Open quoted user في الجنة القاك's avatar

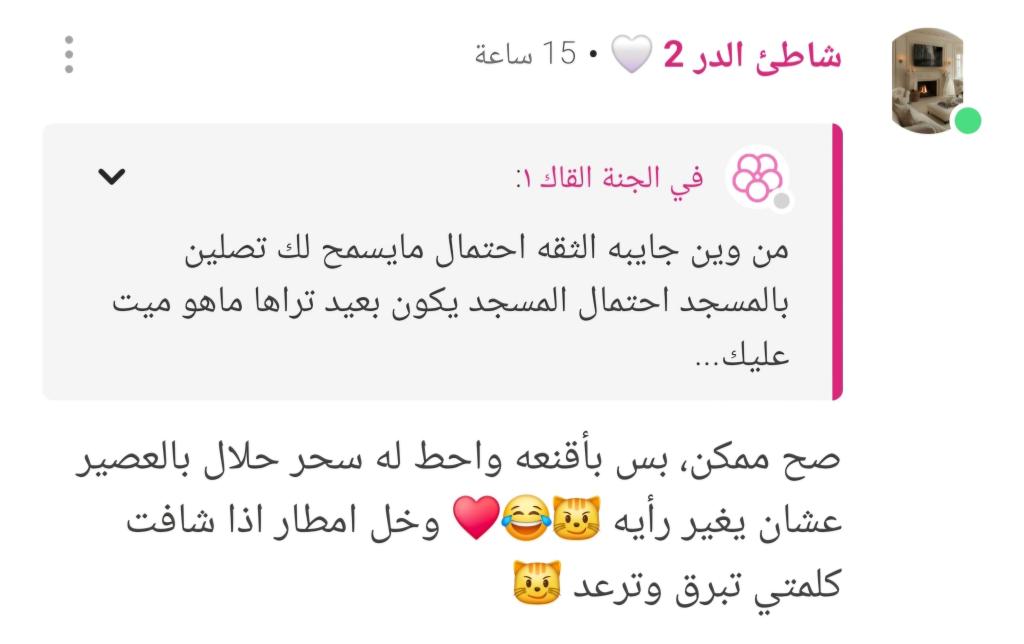tap(757, 179)
